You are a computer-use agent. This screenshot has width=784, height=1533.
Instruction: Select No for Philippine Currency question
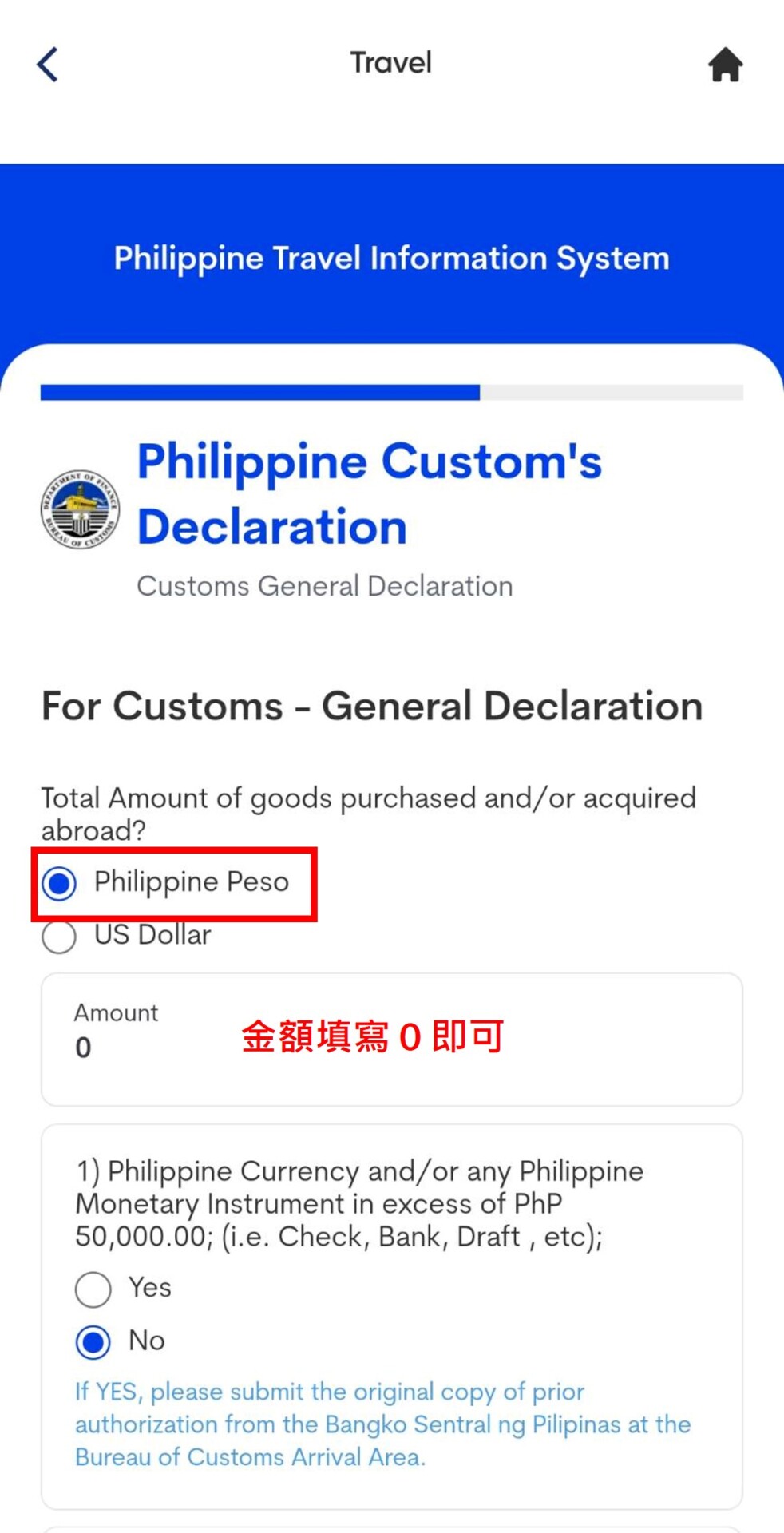click(x=93, y=1342)
